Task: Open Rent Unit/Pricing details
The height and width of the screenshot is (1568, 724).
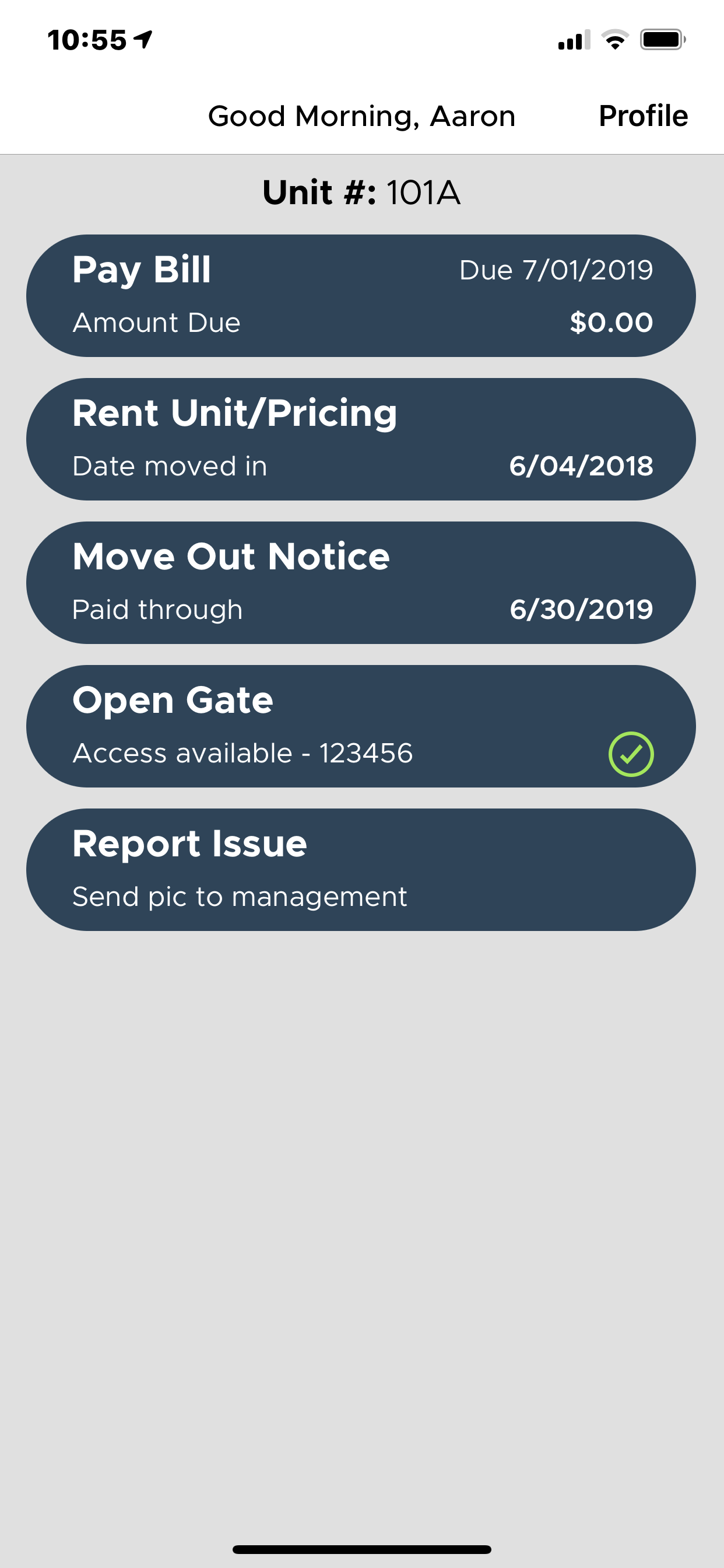Action: [361, 439]
